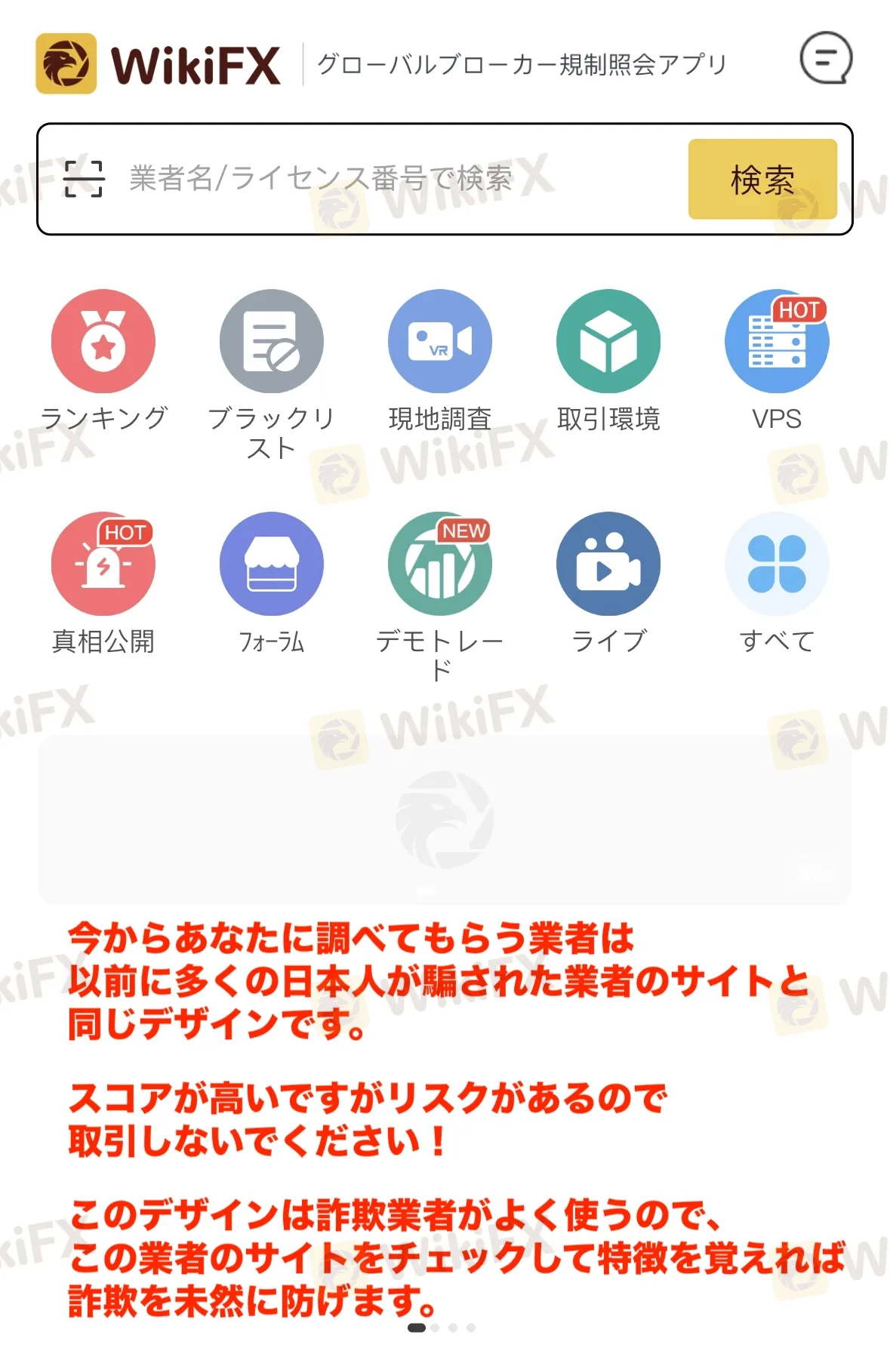Open デモトレード demo trading

(439, 564)
